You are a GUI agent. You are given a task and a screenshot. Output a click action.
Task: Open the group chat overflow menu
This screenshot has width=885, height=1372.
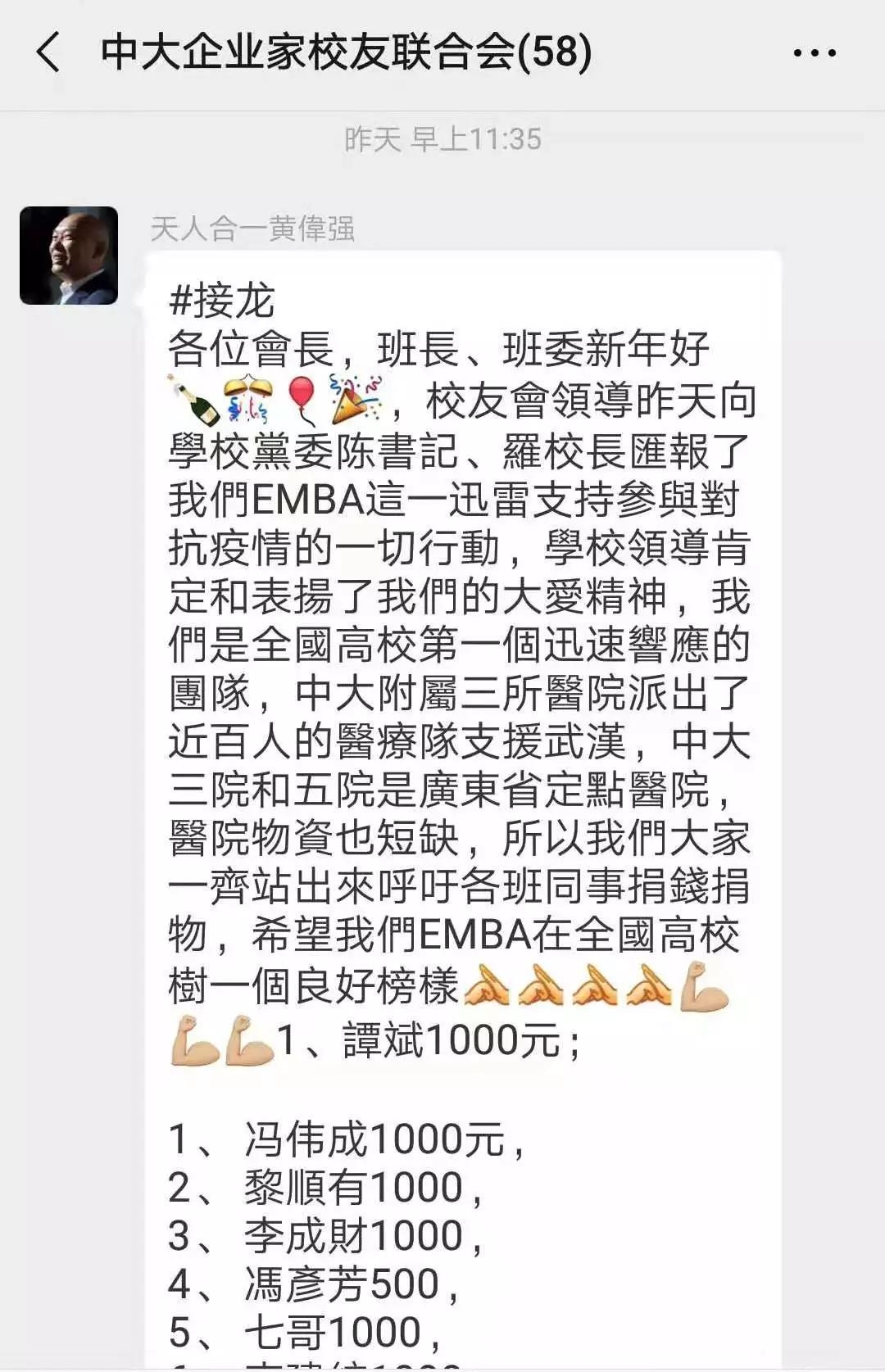[815, 54]
